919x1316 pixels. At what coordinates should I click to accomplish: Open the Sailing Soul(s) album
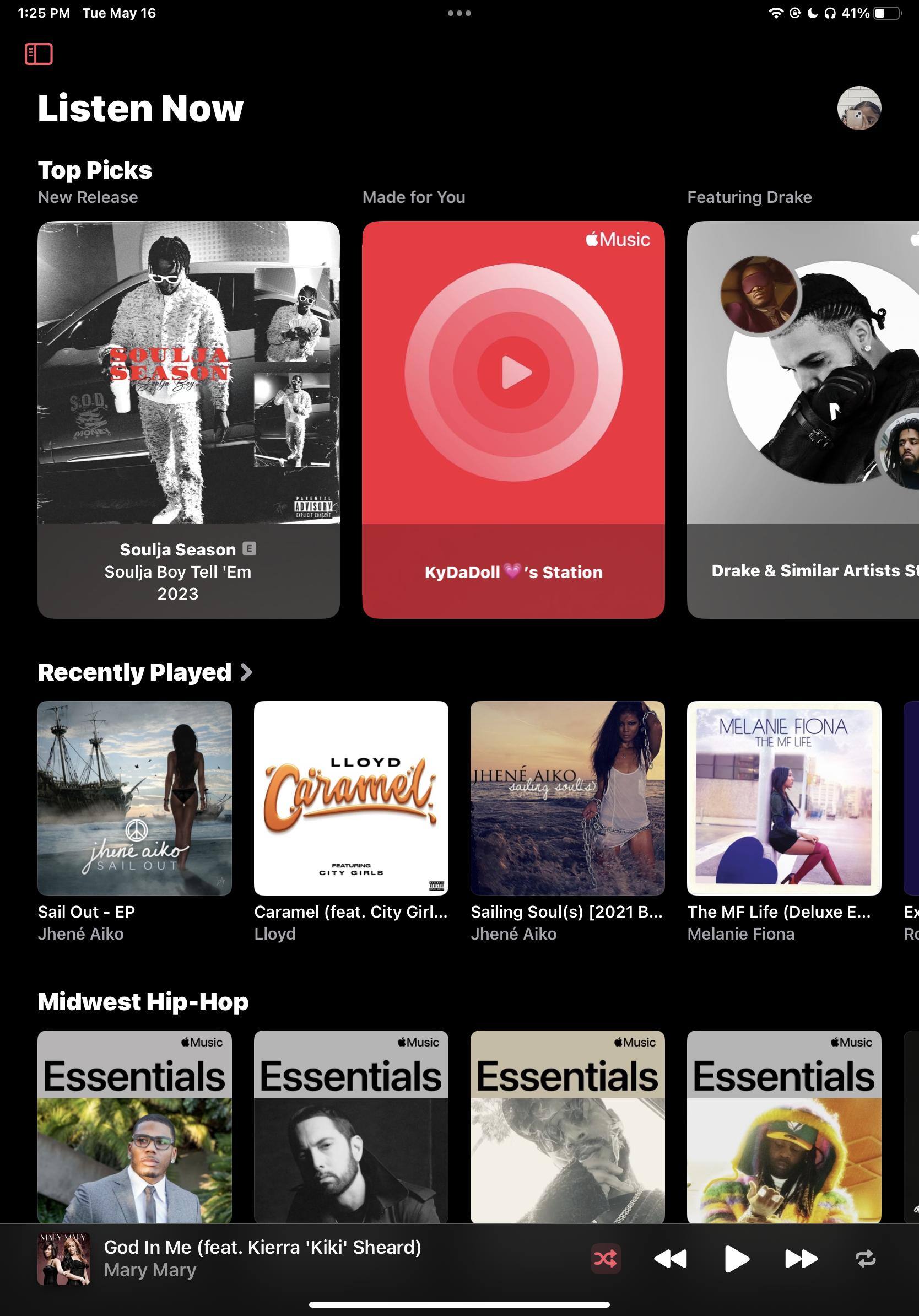pyautogui.click(x=567, y=798)
